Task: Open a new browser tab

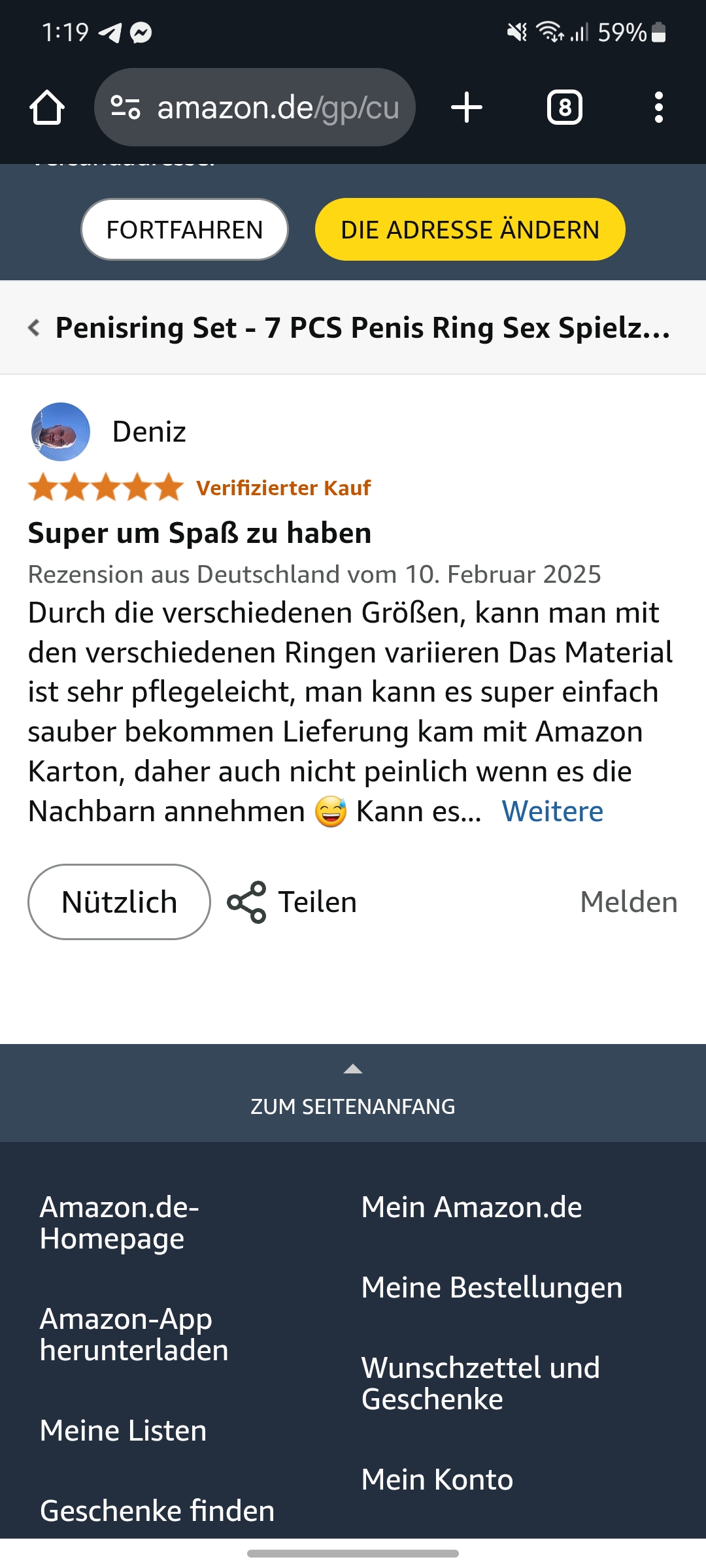Action: (x=467, y=108)
